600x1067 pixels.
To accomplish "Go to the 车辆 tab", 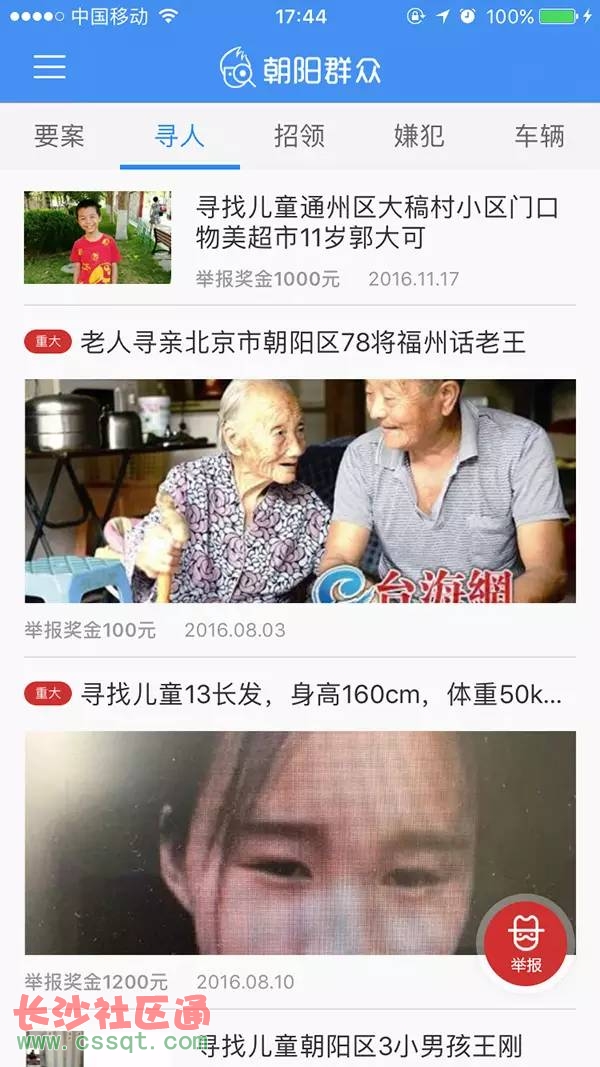I will pos(539,136).
